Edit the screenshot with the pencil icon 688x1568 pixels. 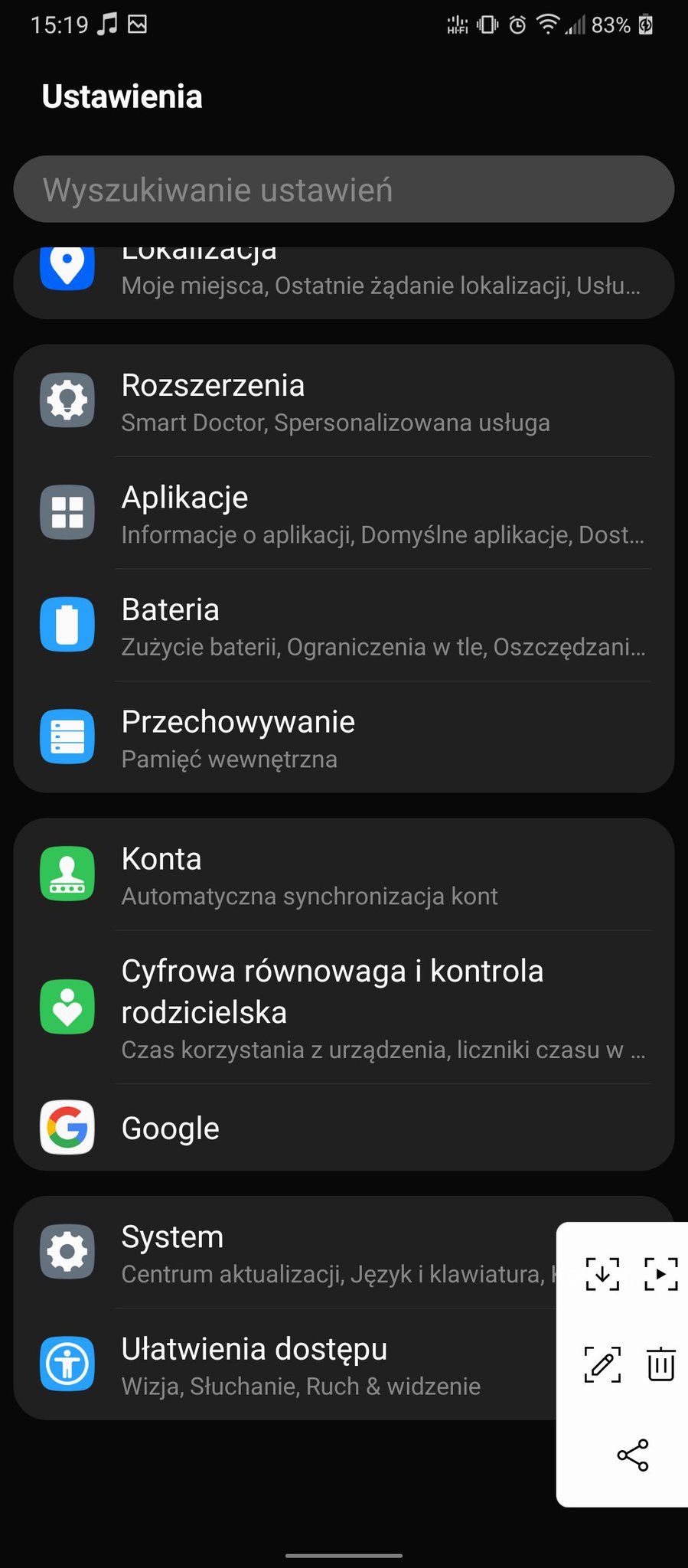(x=602, y=1364)
